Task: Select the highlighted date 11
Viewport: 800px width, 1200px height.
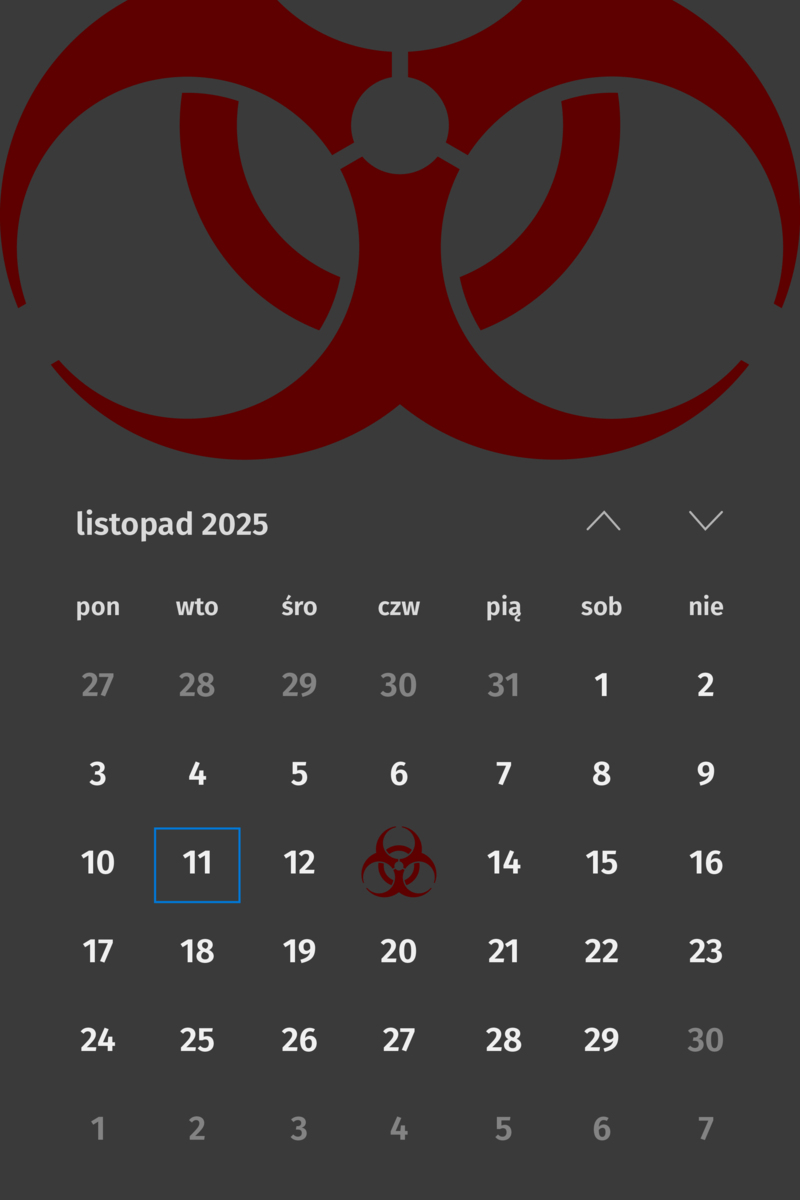Action: click(197, 864)
